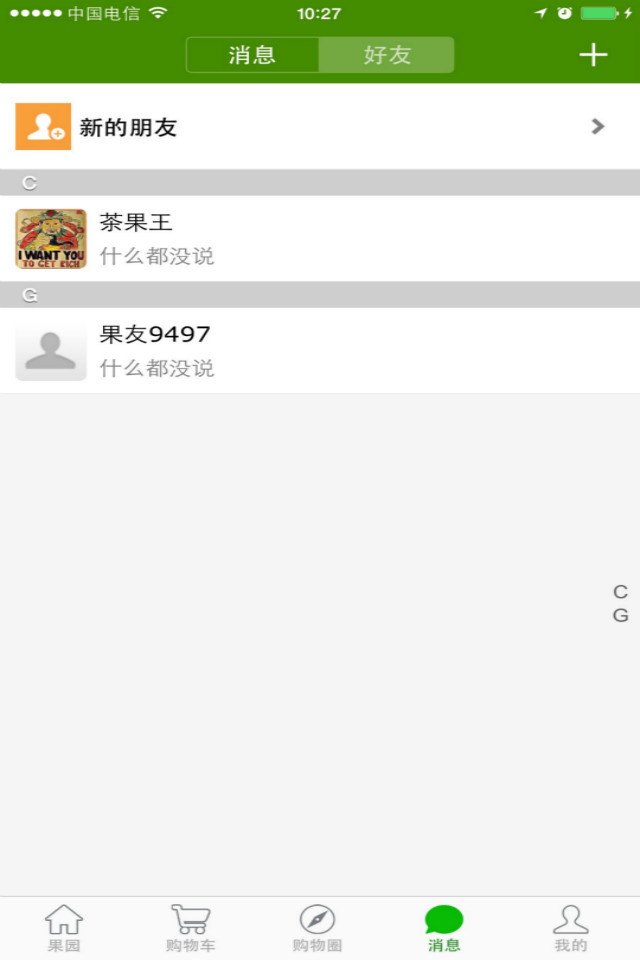Open the 我的 profile tab
Screen dimensions: 640x960
coord(571,928)
